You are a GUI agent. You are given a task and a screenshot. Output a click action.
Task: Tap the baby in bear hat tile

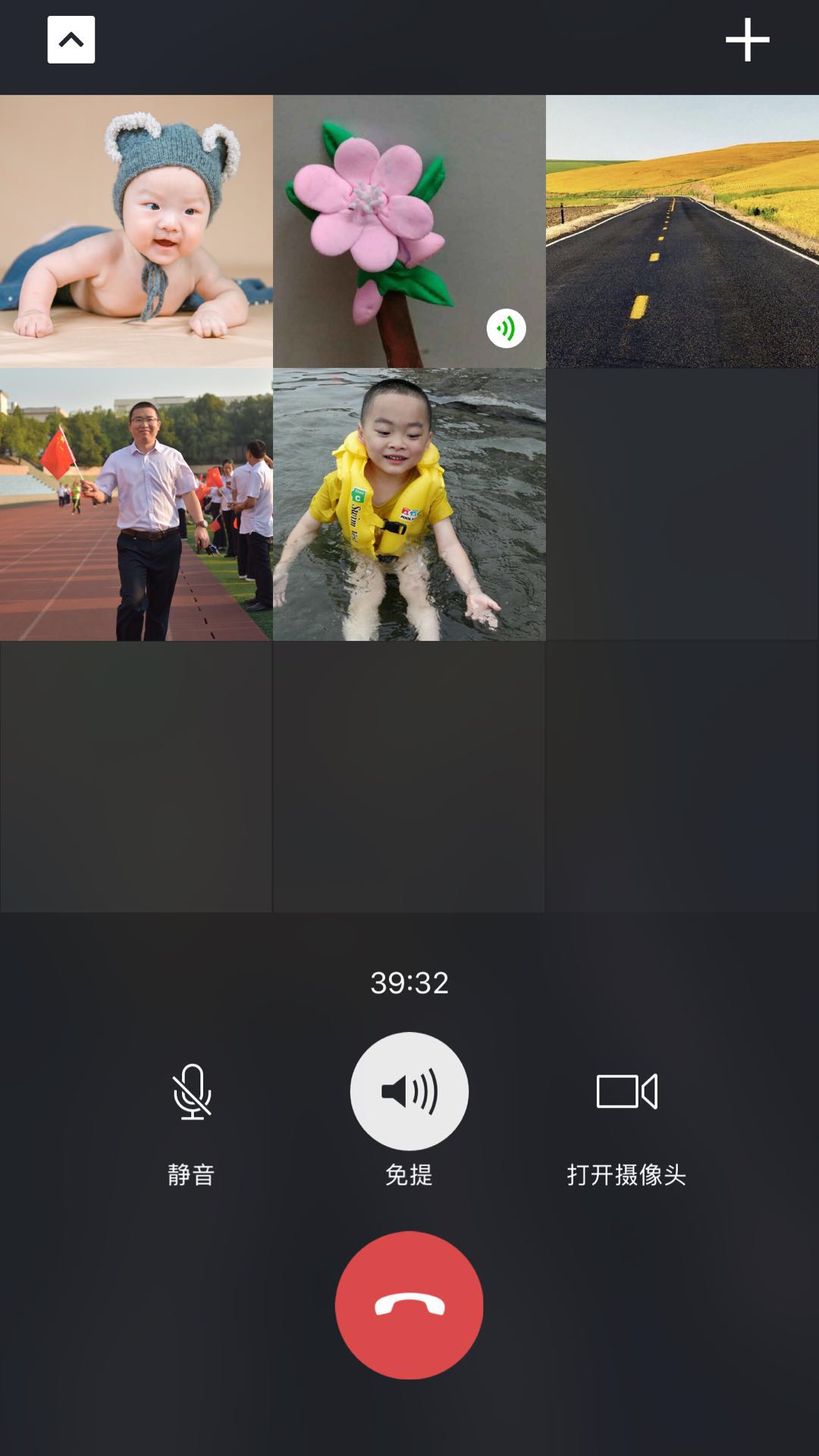pos(136,231)
